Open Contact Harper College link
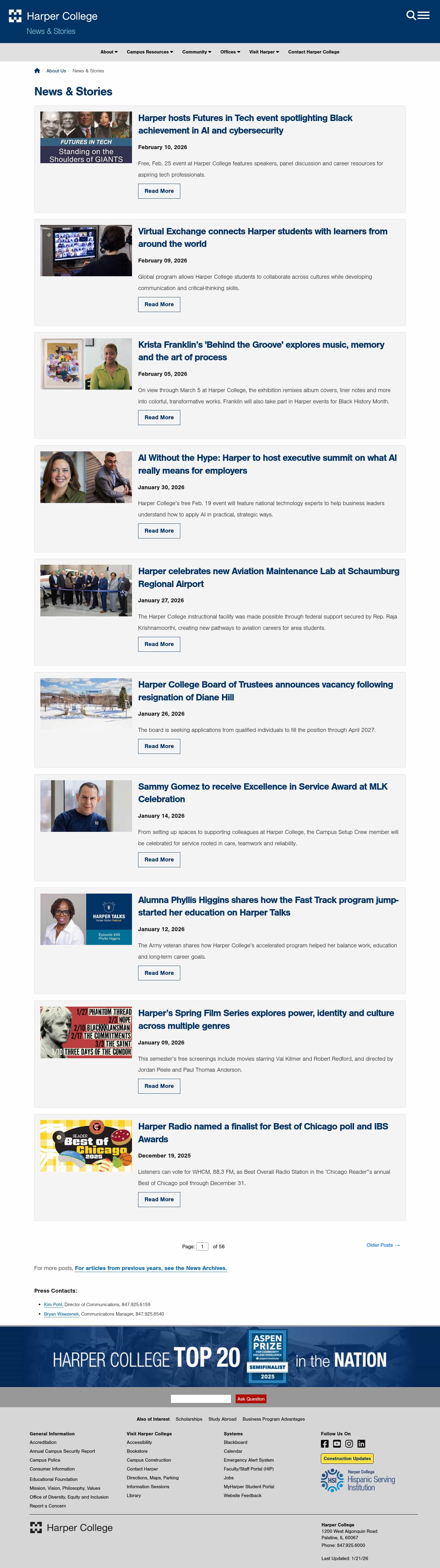440x1568 pixels. [313, 52]
